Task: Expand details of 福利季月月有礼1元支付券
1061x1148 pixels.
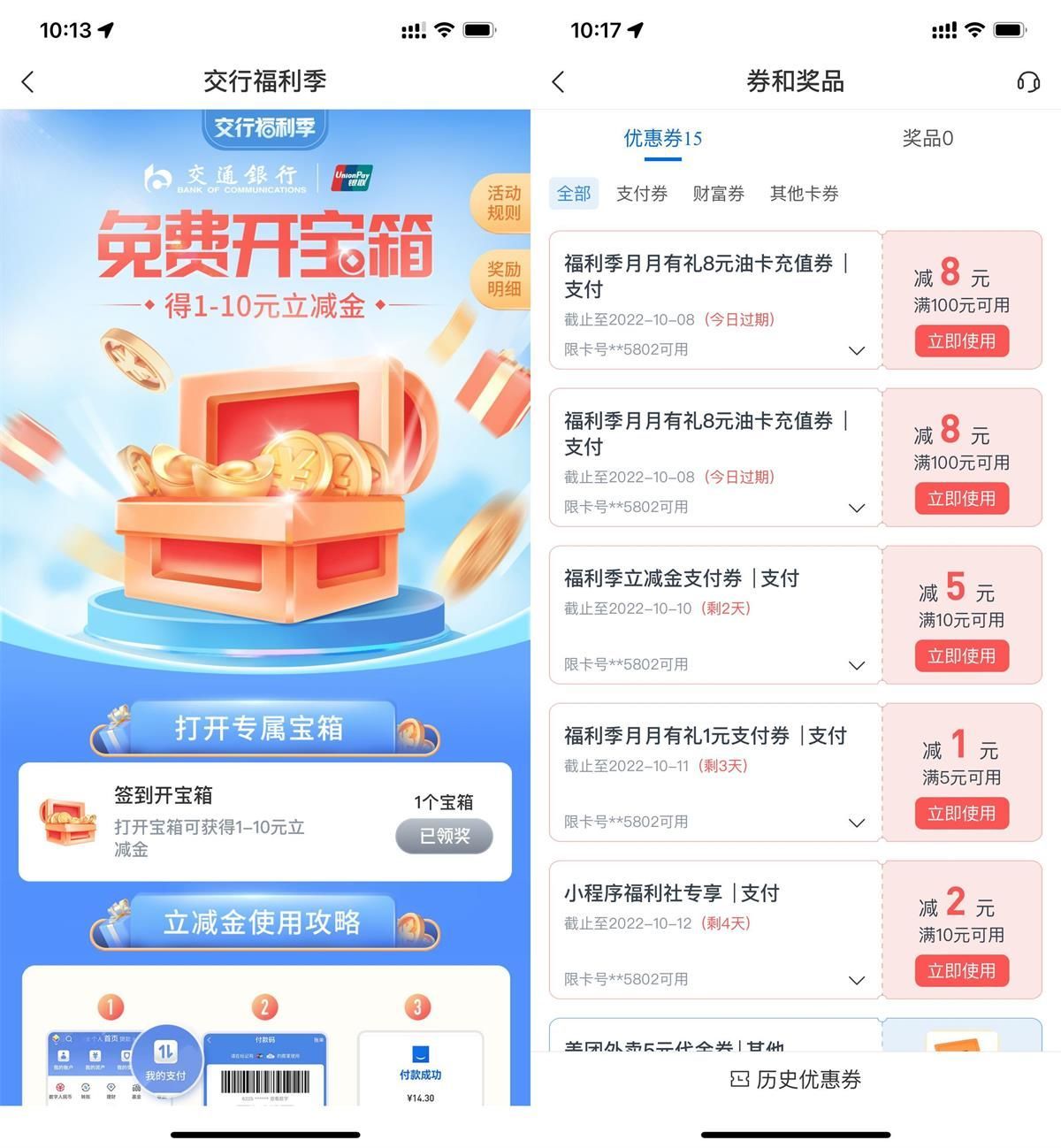Action: click(x=856, y=823)
